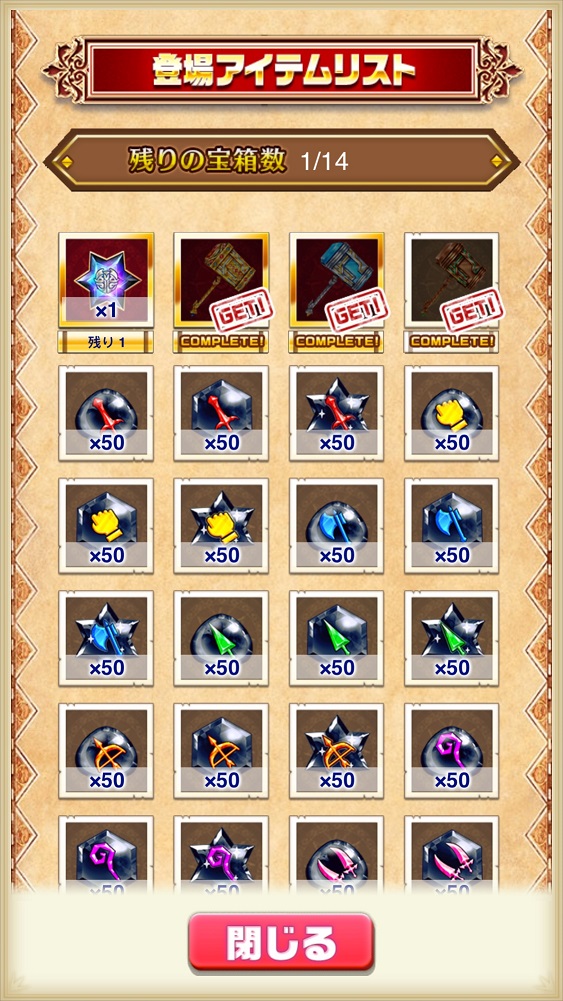Select the round yellow fist stone ×50

(x=452, y=413)
